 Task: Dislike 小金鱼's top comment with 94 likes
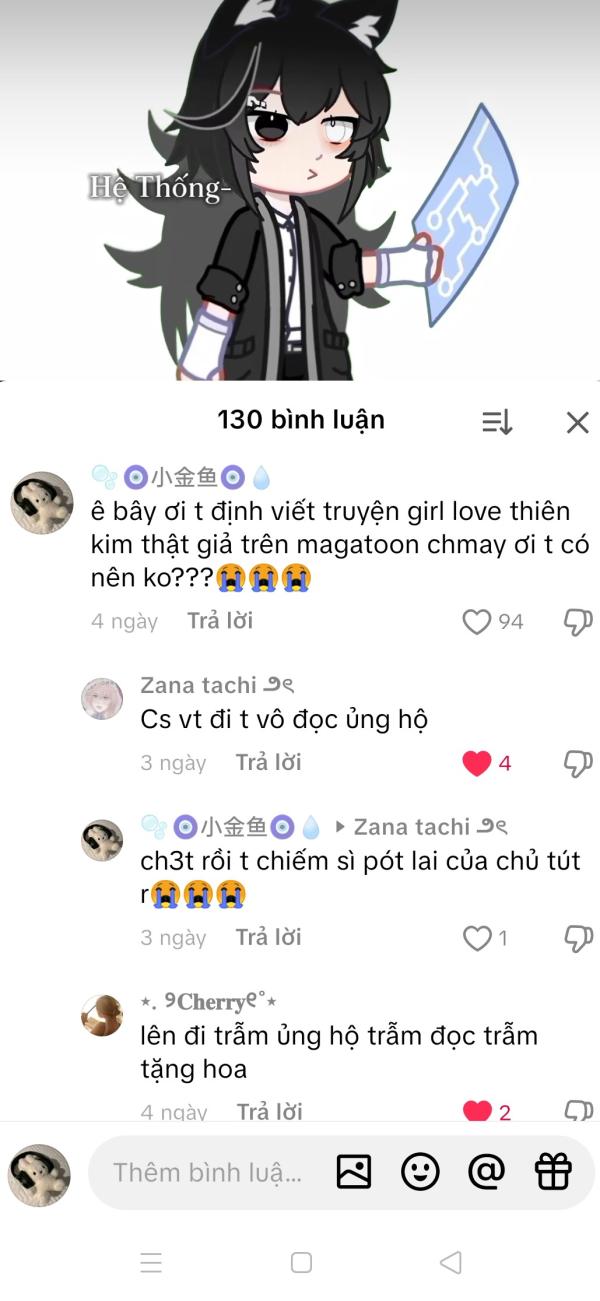click(x=578, y=622)
